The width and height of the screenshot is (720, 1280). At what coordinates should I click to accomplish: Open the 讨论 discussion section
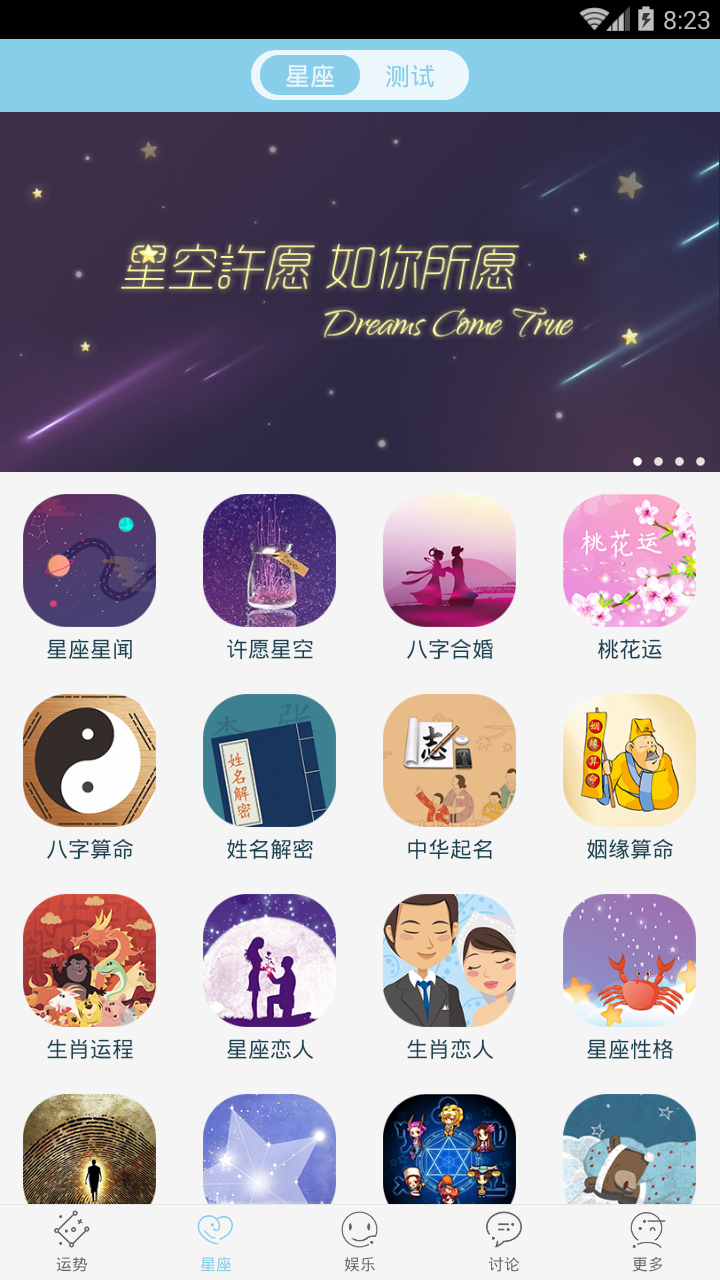pos(503,1240)
